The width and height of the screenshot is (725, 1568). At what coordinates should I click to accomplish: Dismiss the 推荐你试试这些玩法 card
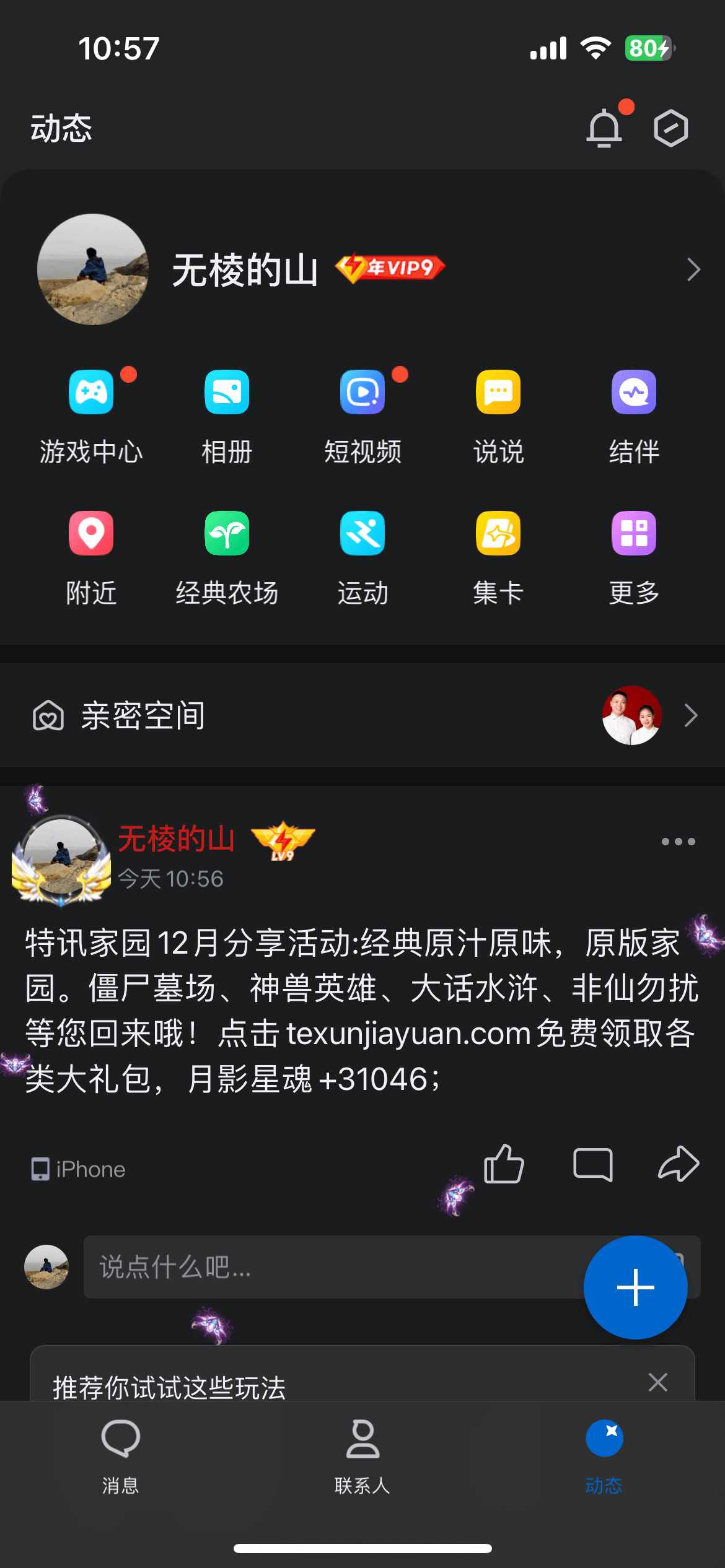[658, 1382]
